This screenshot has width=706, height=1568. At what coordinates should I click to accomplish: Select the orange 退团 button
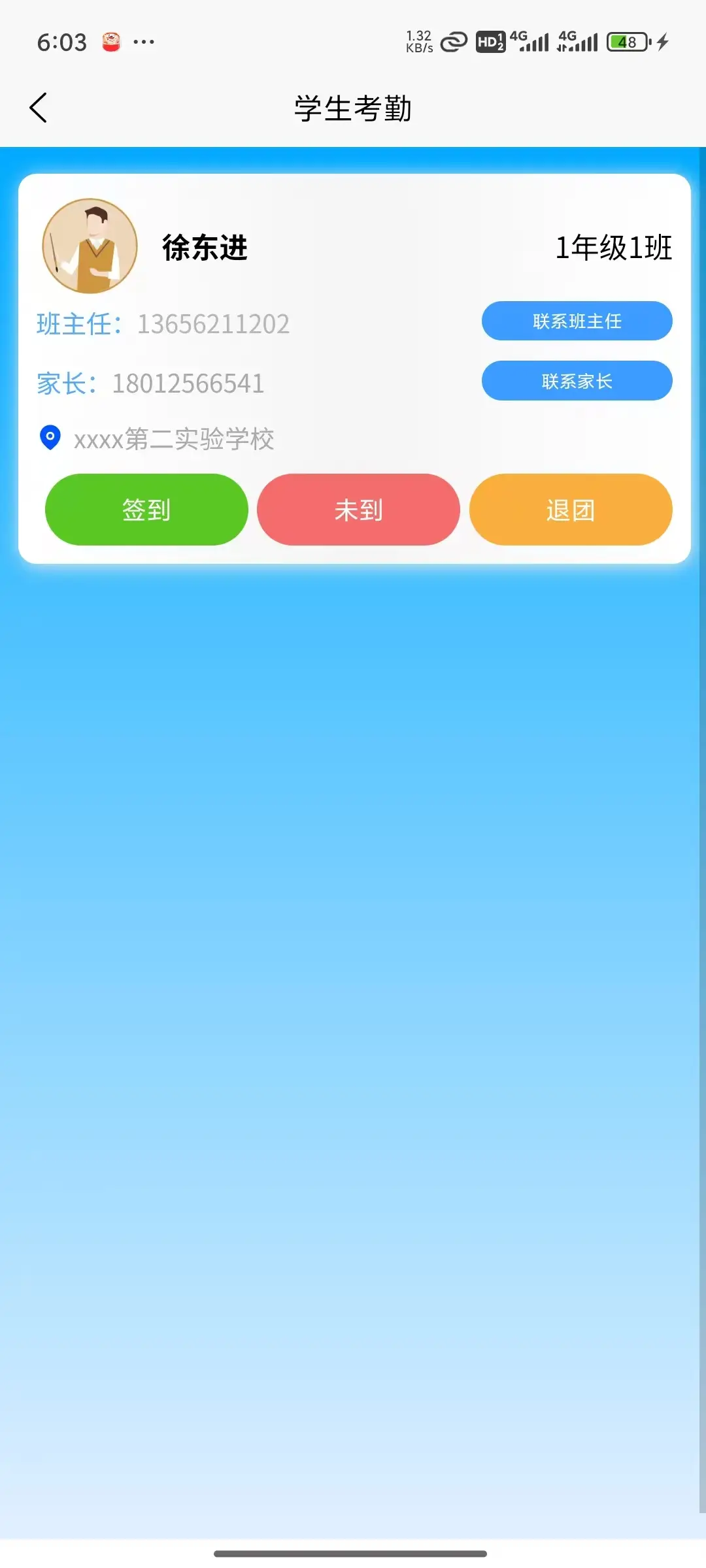(570, 510)
